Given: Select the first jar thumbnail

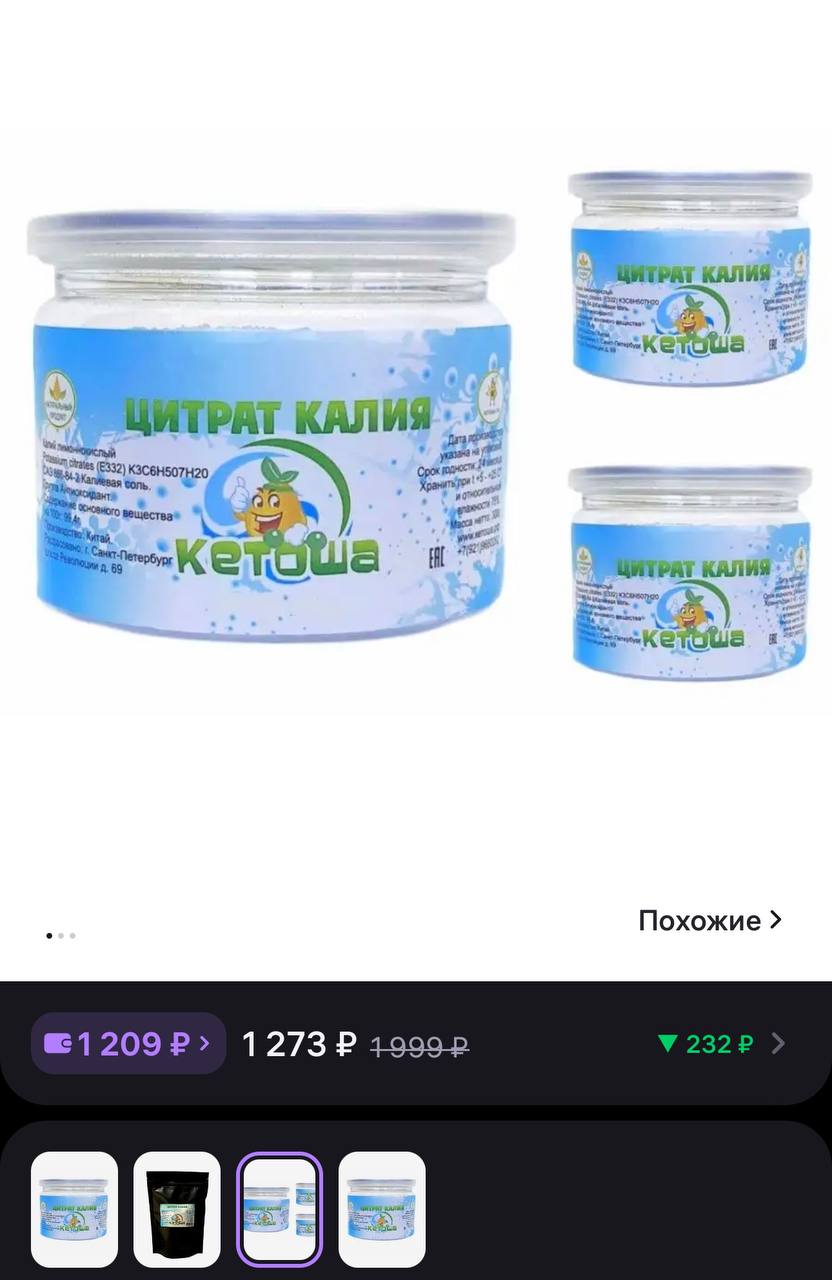Looking at the screenshot, I should tap(74, 1209).
